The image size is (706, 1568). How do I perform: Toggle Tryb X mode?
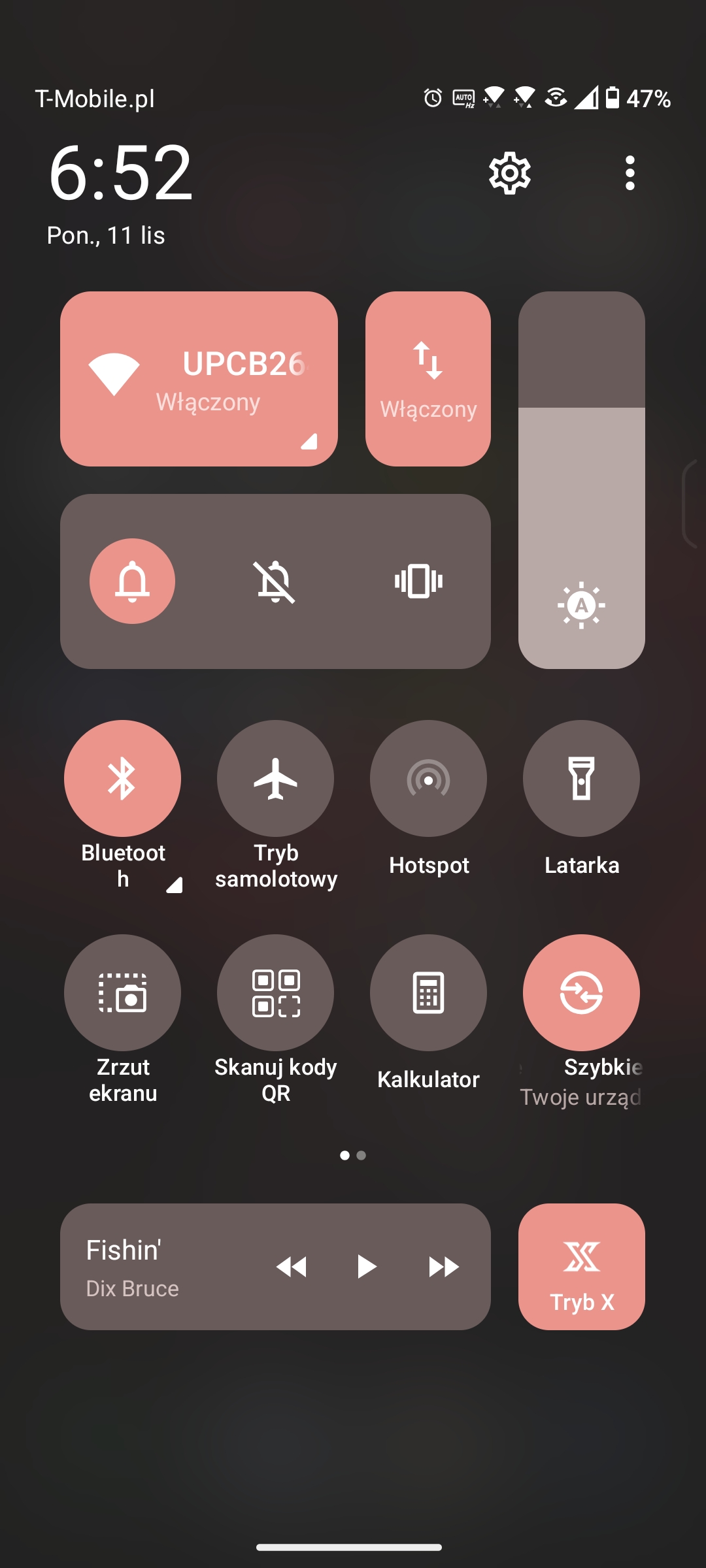click(581, 1267)
